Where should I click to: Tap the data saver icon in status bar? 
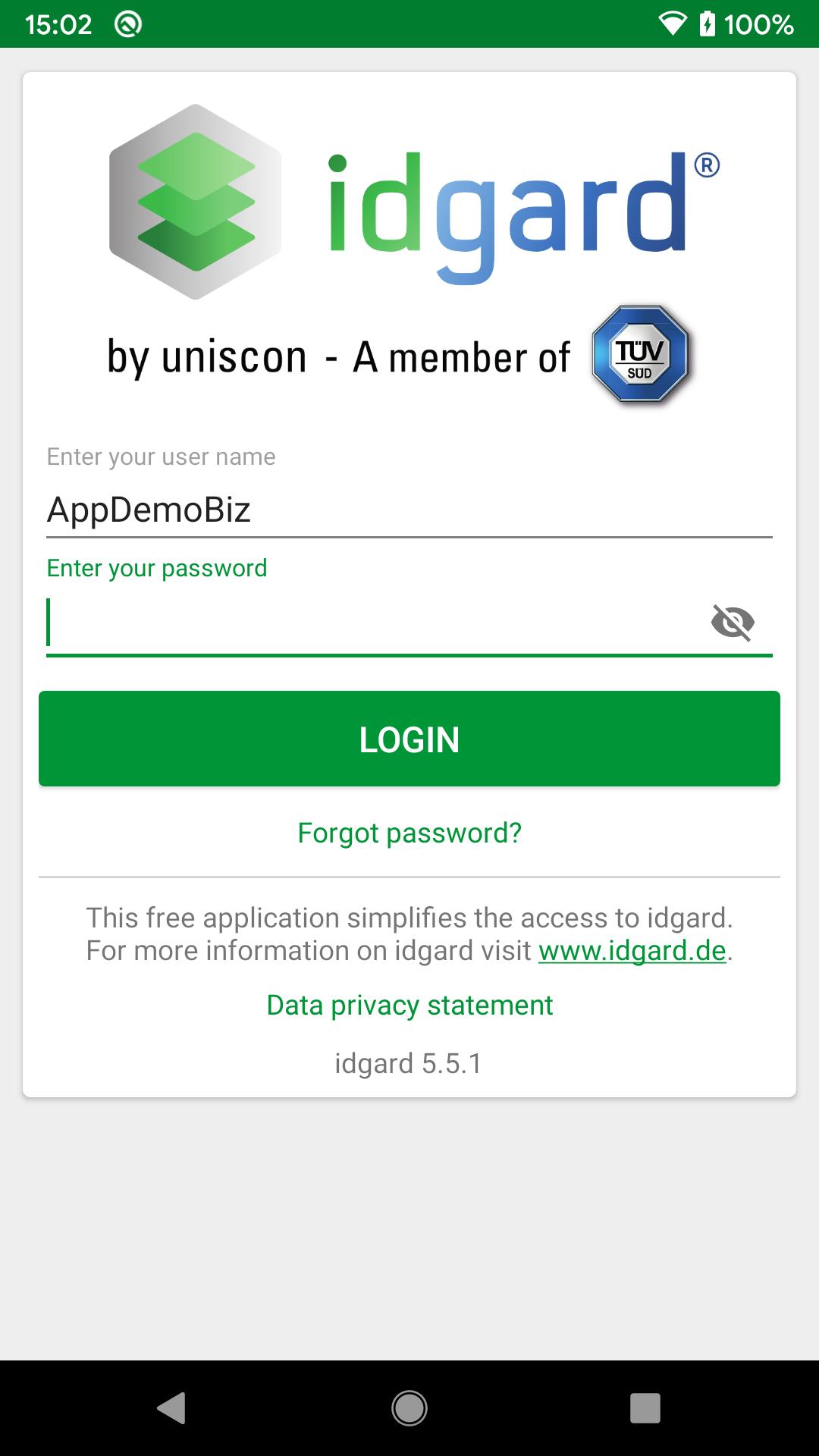click(x=127, y=23)
